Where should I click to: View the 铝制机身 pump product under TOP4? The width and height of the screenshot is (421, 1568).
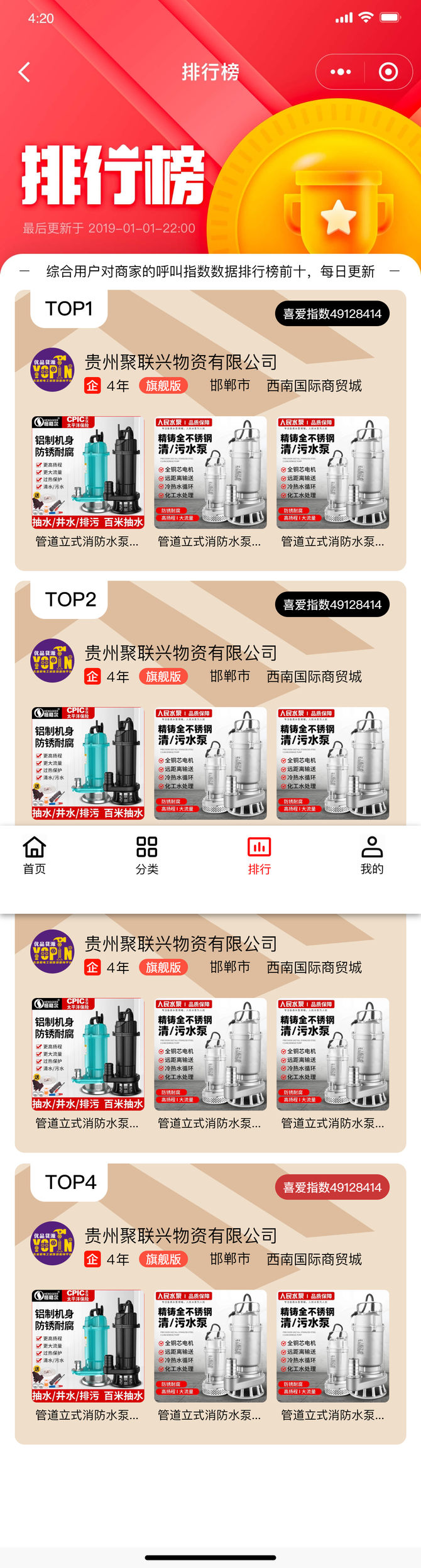(x=88, y=1346)
